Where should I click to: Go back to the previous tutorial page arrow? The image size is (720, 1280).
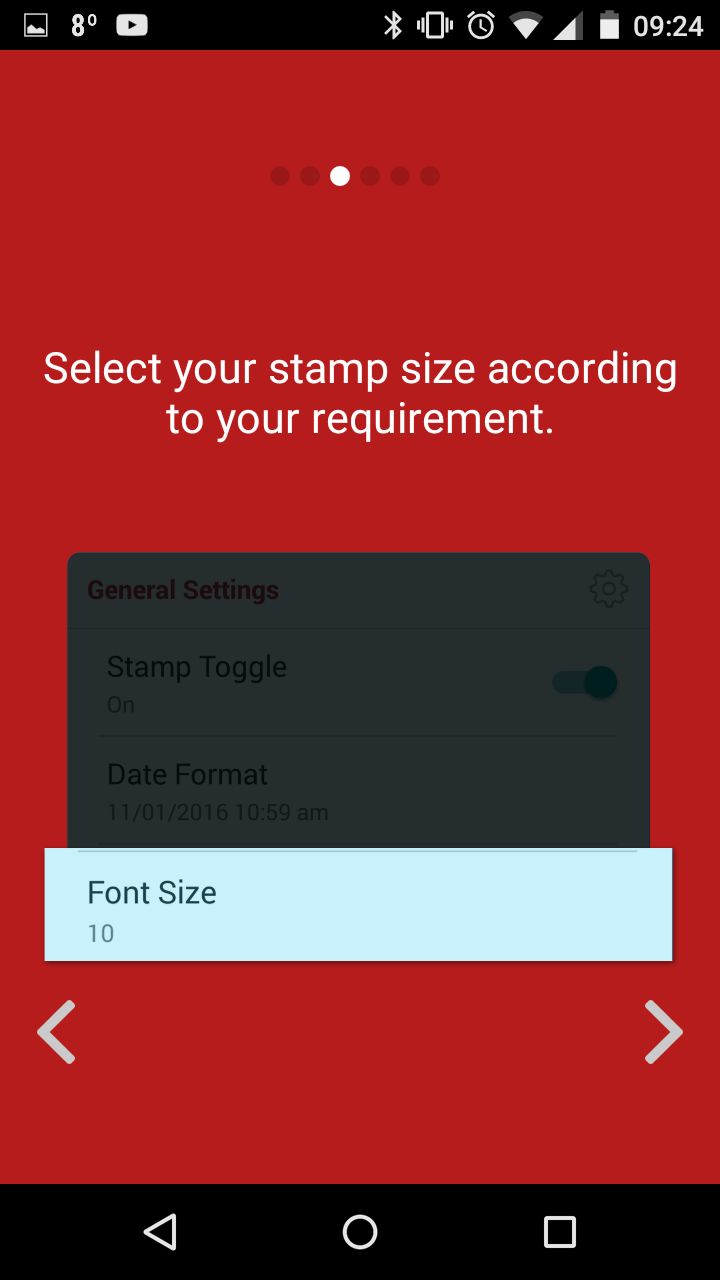click(56, 1031)
